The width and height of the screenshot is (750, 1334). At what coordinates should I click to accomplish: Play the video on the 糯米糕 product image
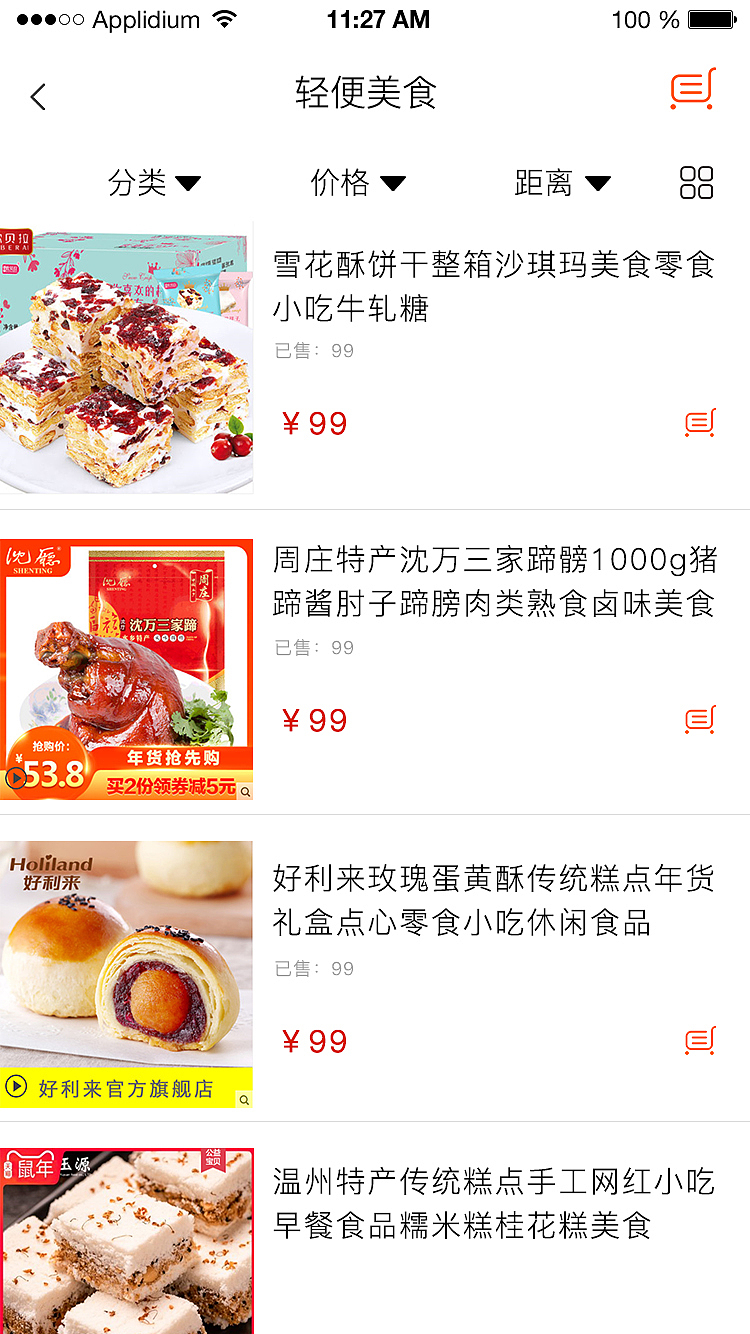coord(16,1322)
